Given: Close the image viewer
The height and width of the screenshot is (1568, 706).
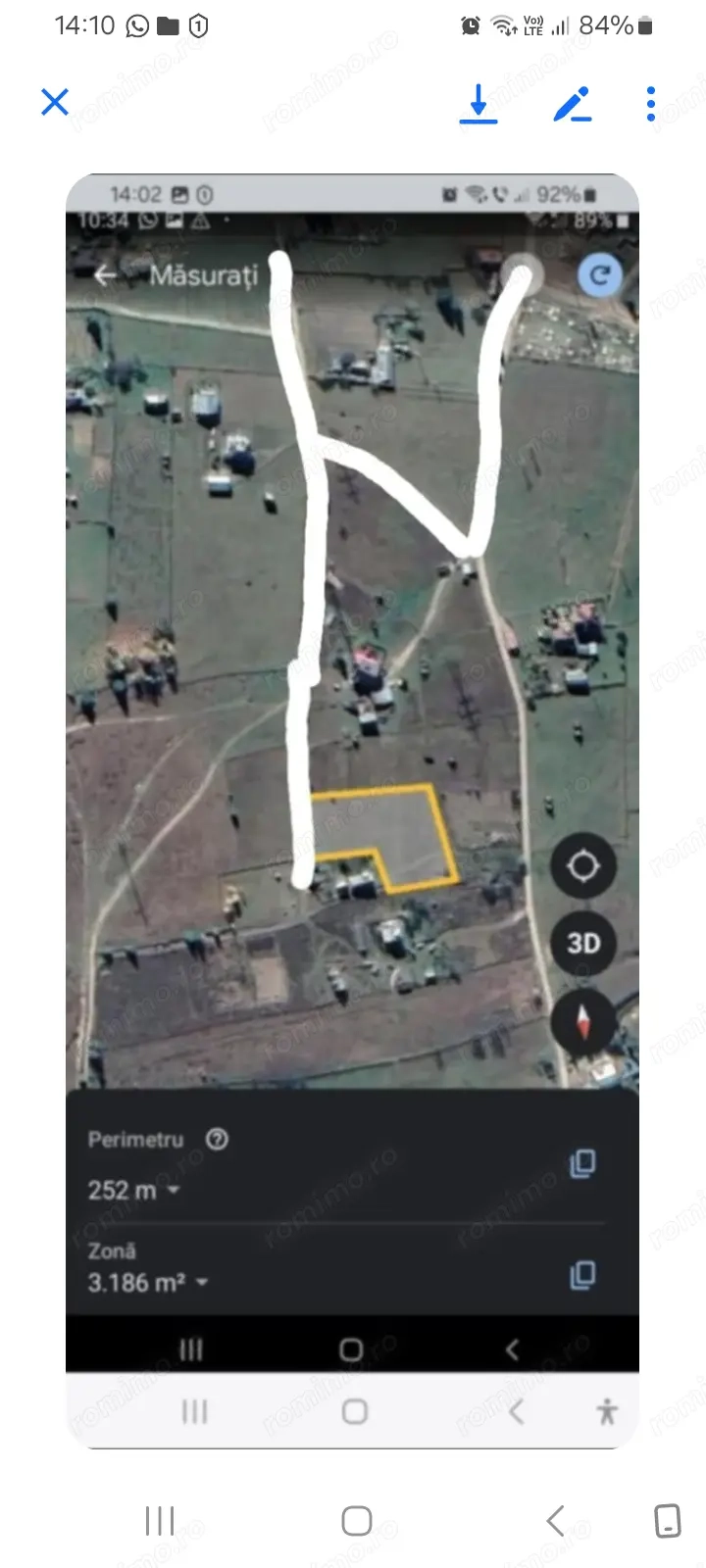Looking at the screenshot, I should pyautogui.click(x=55, y=102).
